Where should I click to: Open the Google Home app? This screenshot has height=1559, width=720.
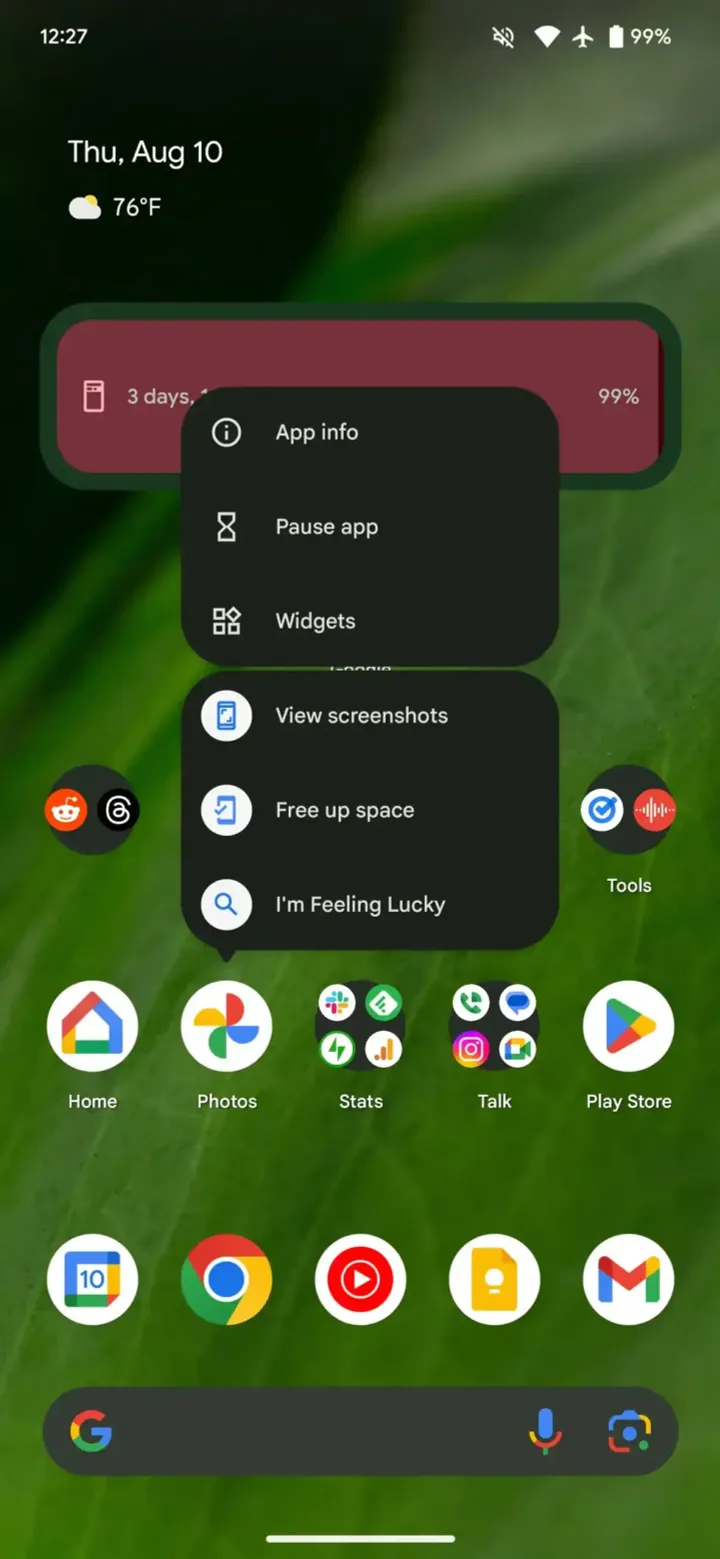[x=92, y=1025]
